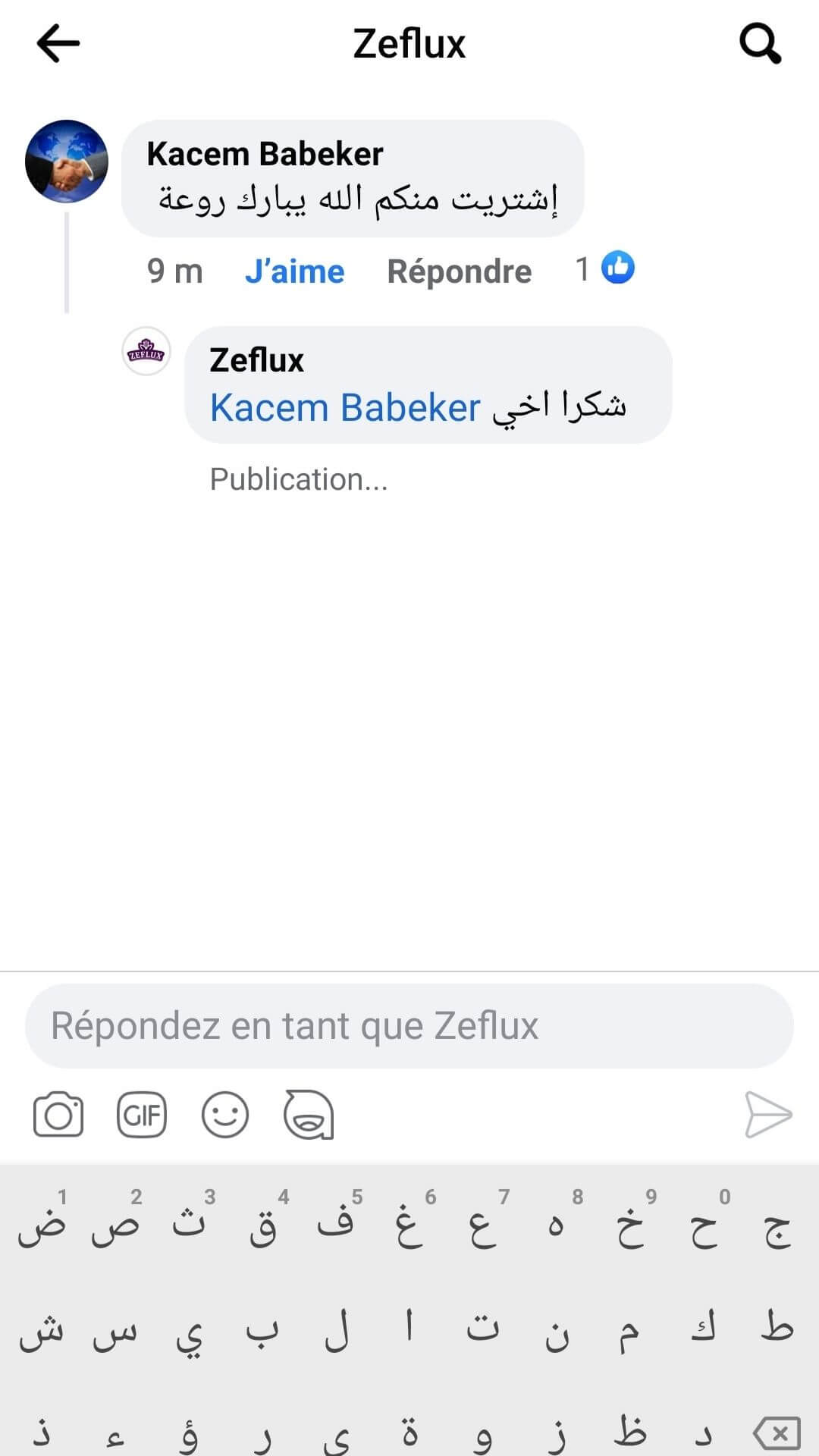Type the letter ش on keyboard
The width and height of the screenshot is (819, 1456).
click(x=41, y=1333)
